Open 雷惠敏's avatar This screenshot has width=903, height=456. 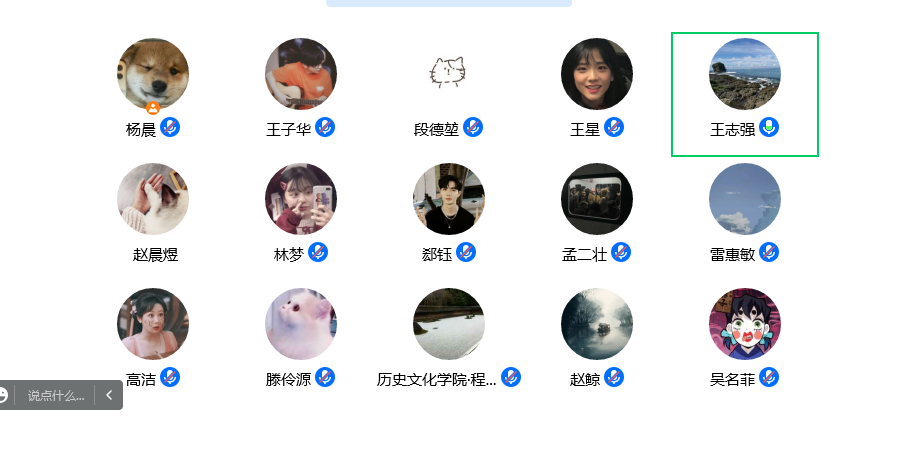click(745, 200)
